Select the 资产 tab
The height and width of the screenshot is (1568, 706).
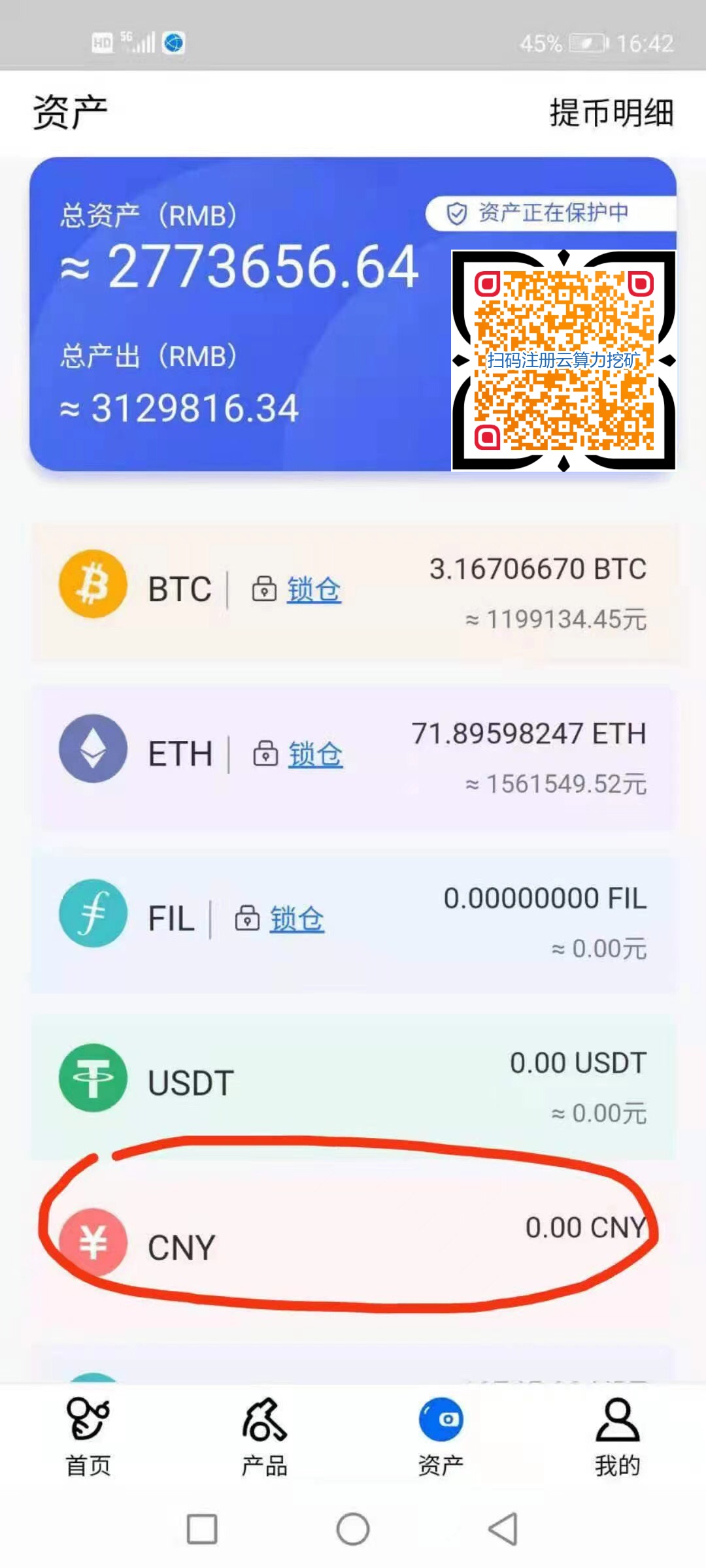click(x=441, y=1437)
